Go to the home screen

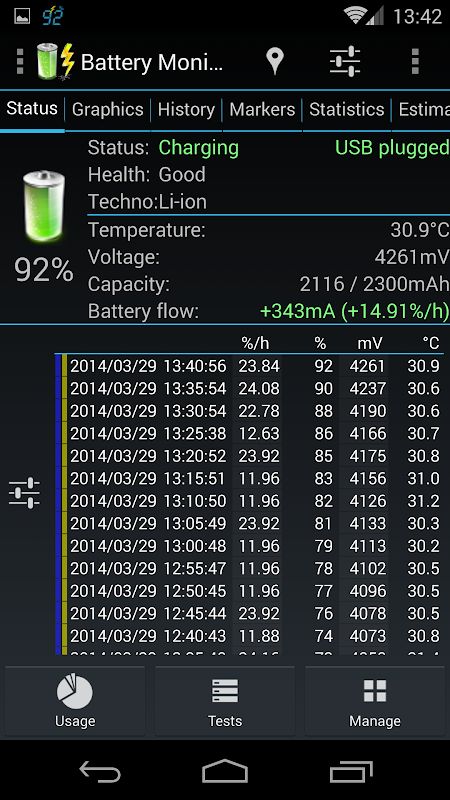[x=224, y=770]
